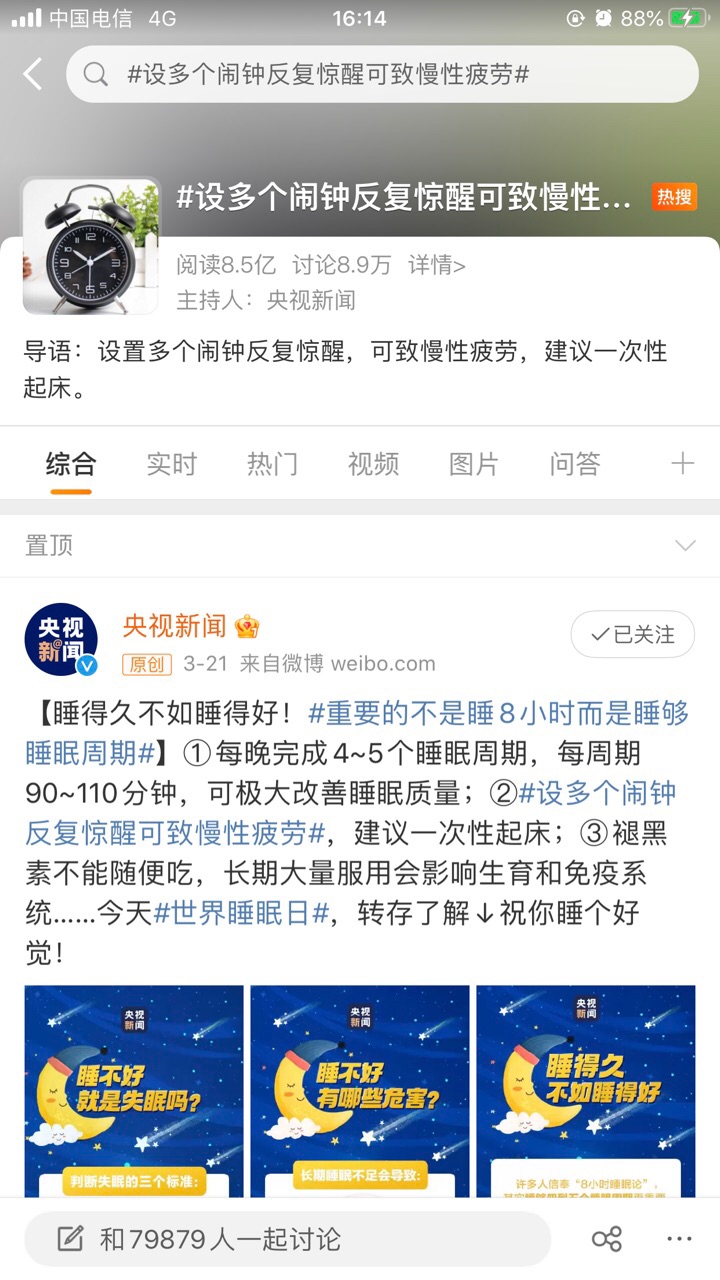The image size is (720, 1280).
Task: Open host 央视新闻 from the topic header
Action: click(x=310, y=300)
